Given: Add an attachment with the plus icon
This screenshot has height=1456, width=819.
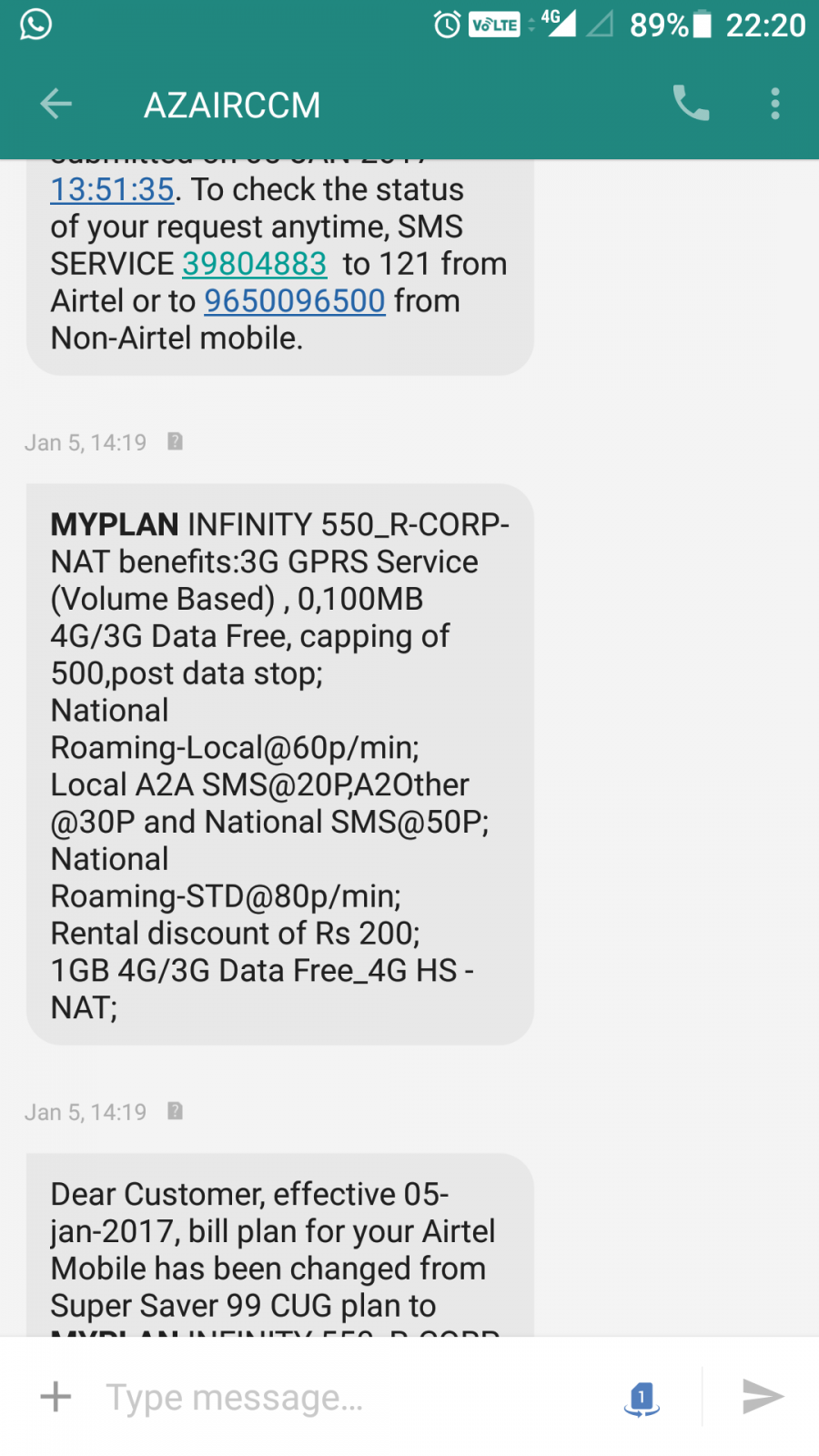Looking at the screenshot, I should point(56,1396).
